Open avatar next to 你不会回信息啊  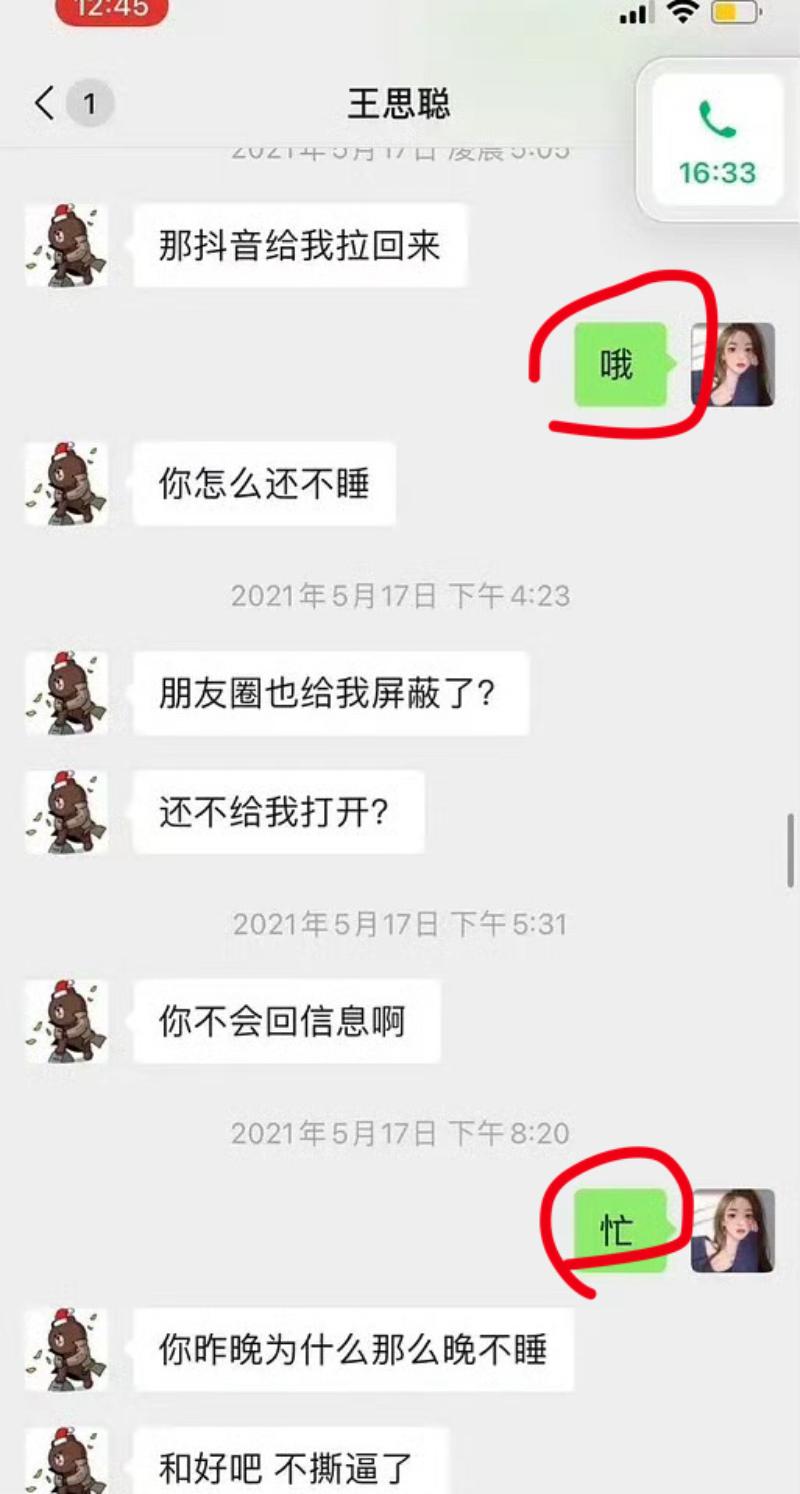[66, 1021]
